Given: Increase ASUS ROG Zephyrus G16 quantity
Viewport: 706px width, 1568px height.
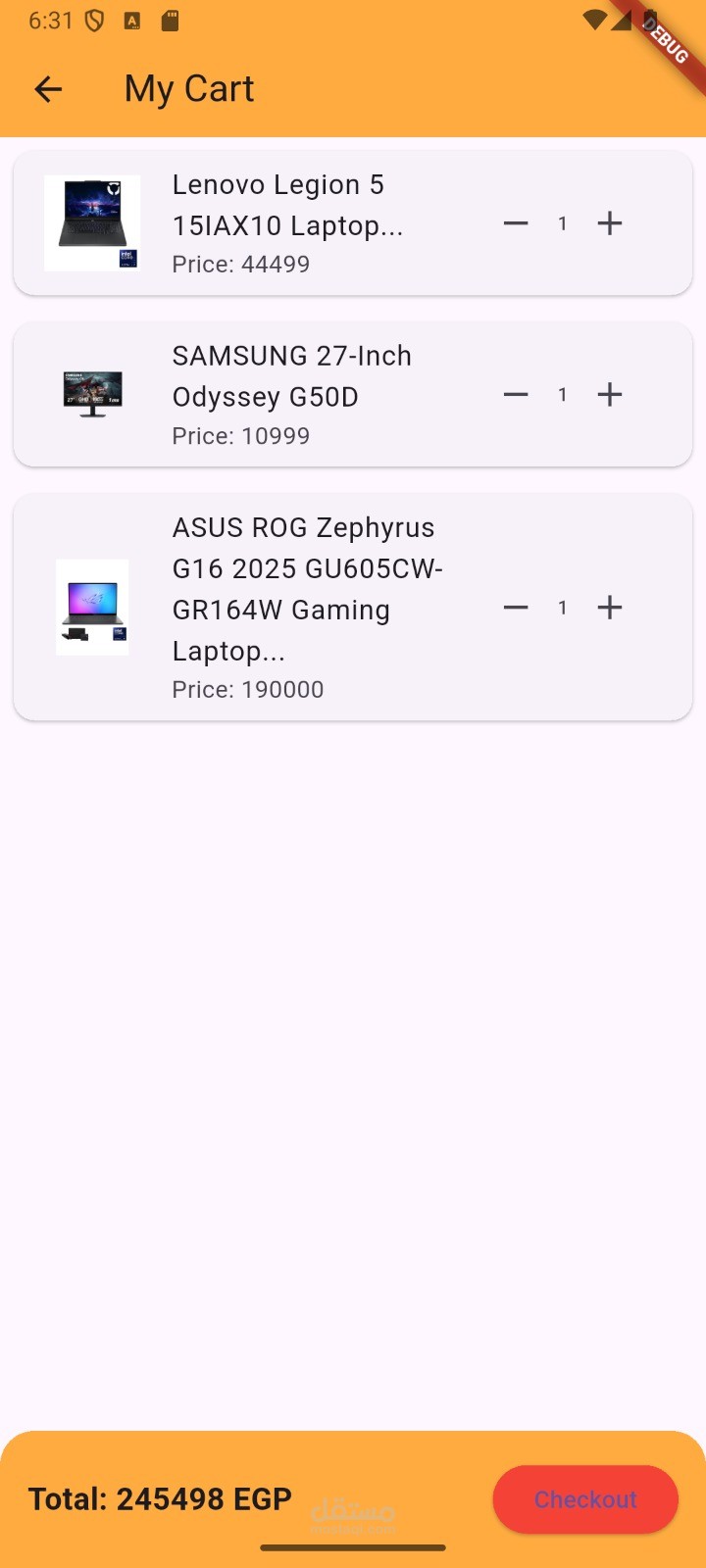Looking at the screenshot, I should tap(610, 608).
